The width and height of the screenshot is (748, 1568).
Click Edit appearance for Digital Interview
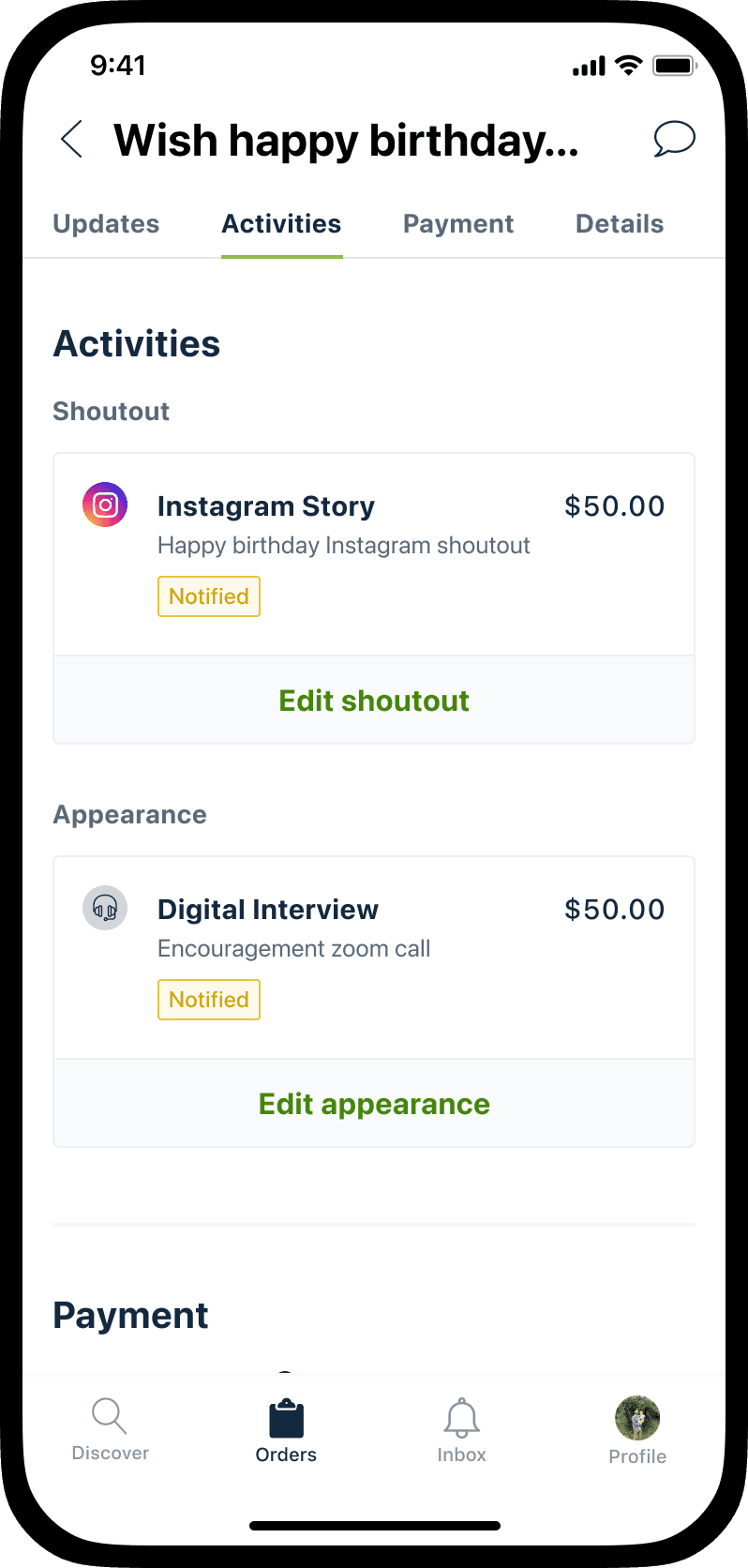pyautogui.click(x=373, y=1103)
